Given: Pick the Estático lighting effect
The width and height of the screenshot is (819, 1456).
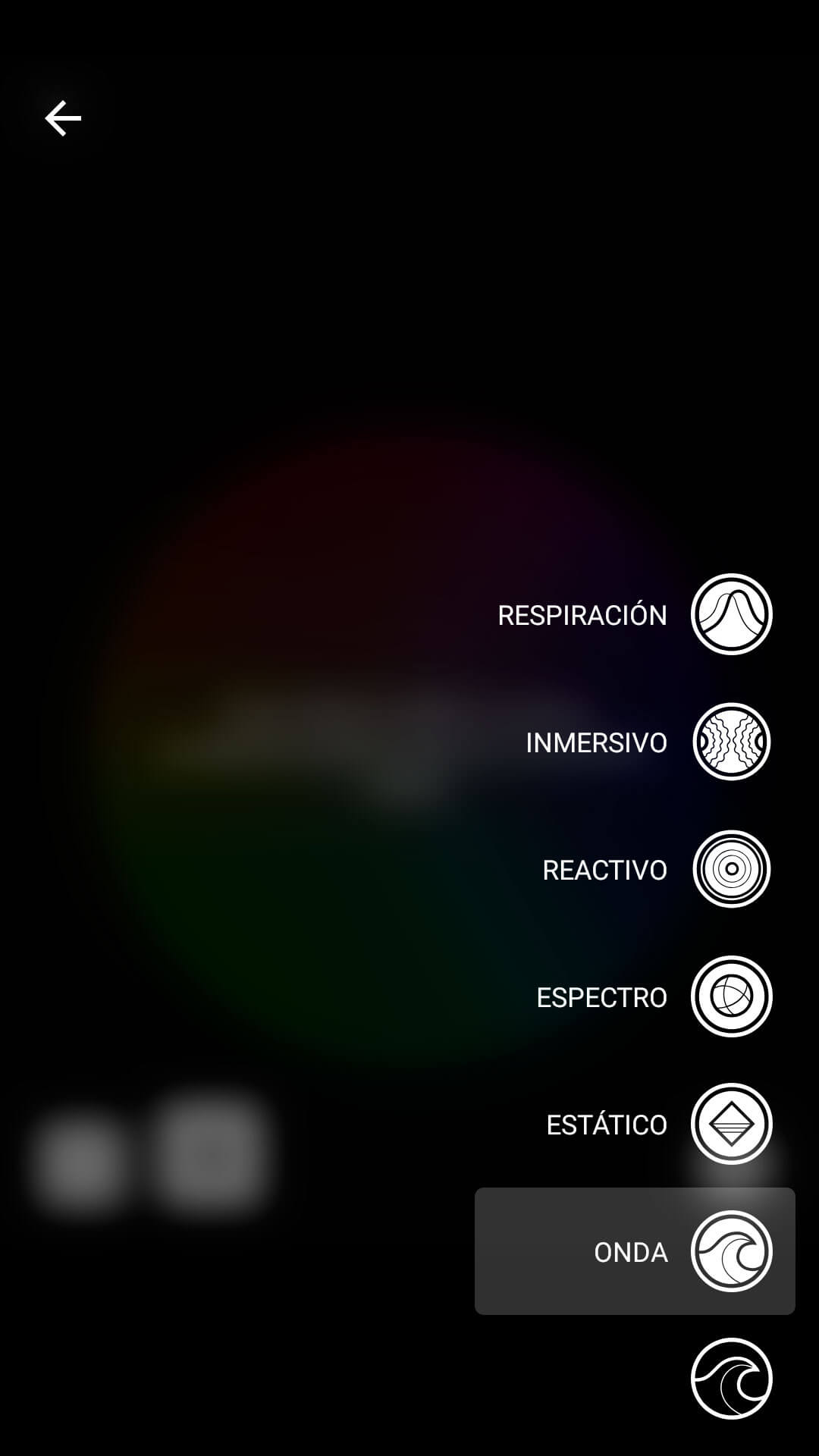Looking at the screenshot, I should [x=730, y=1124].
